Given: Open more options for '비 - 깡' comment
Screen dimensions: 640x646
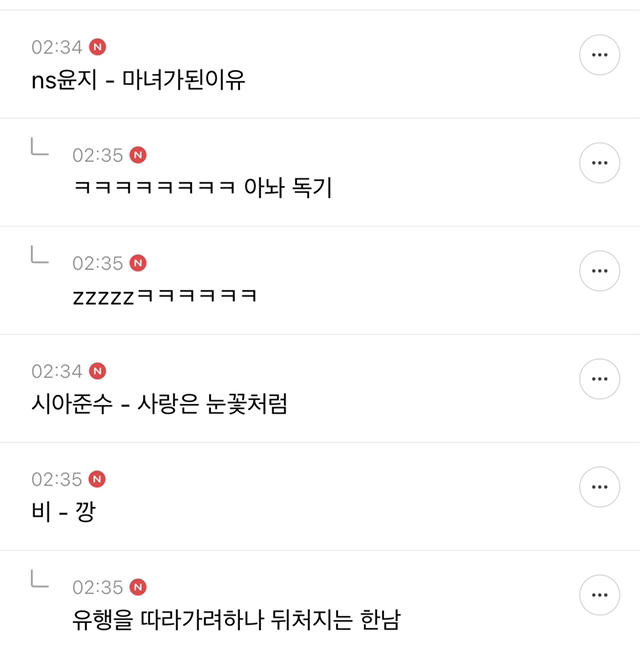Looking at the screenshot, I should coord(600,487).
